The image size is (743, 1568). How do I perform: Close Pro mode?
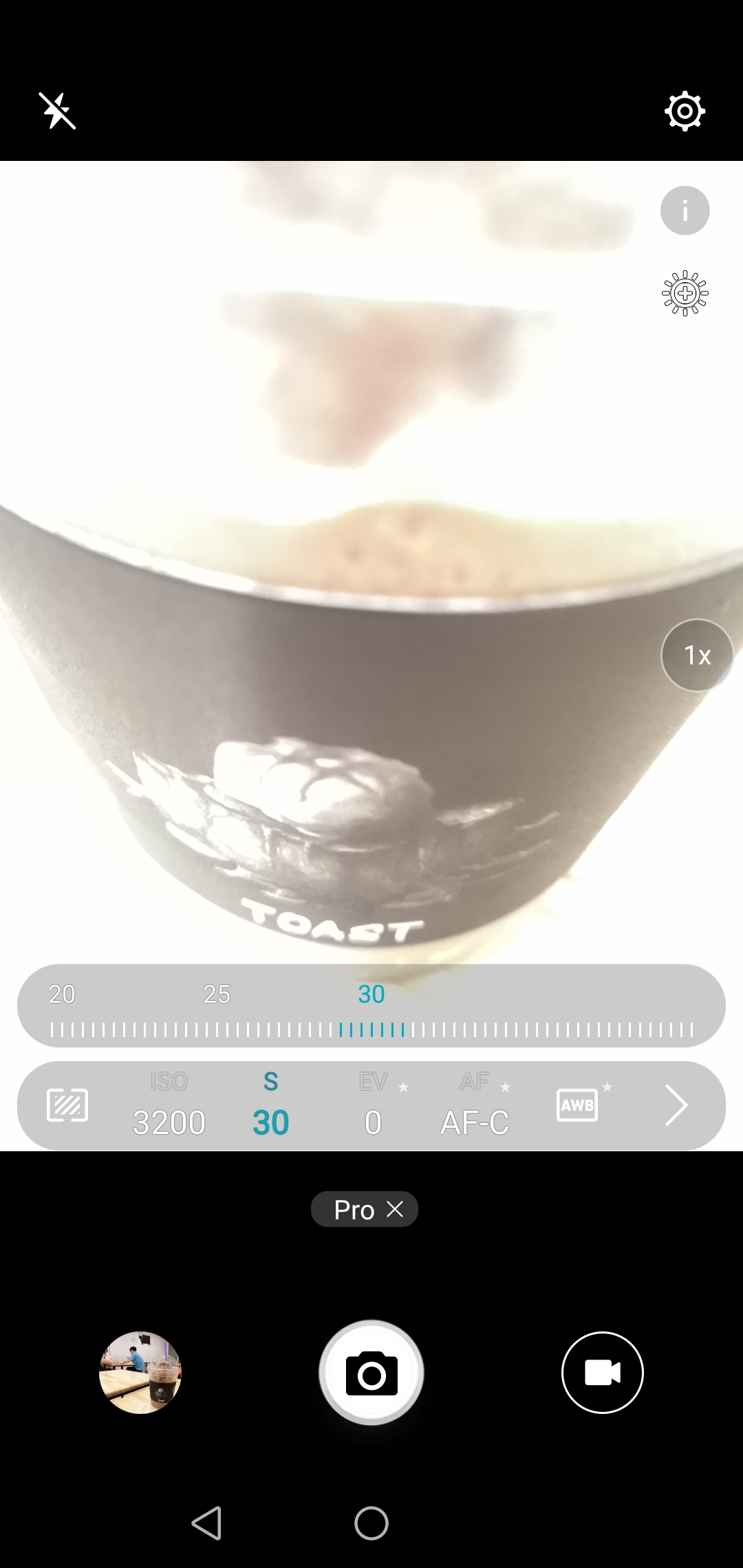pyautogui.click(x=395, y=1209)
